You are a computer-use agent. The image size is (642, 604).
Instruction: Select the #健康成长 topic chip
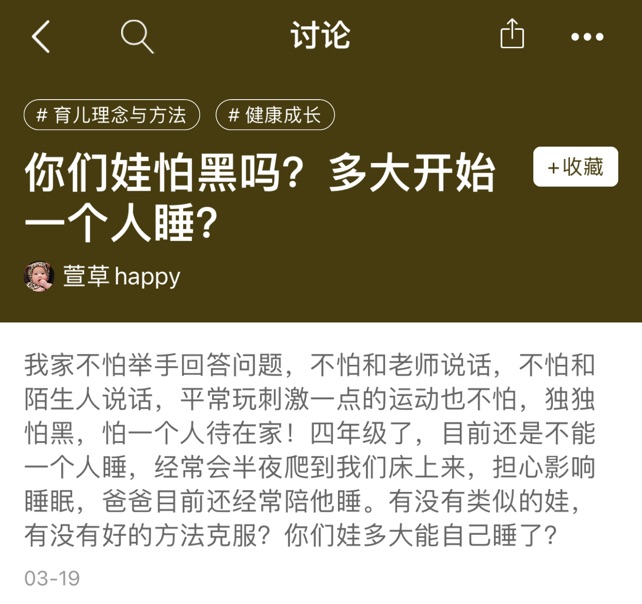274,115
